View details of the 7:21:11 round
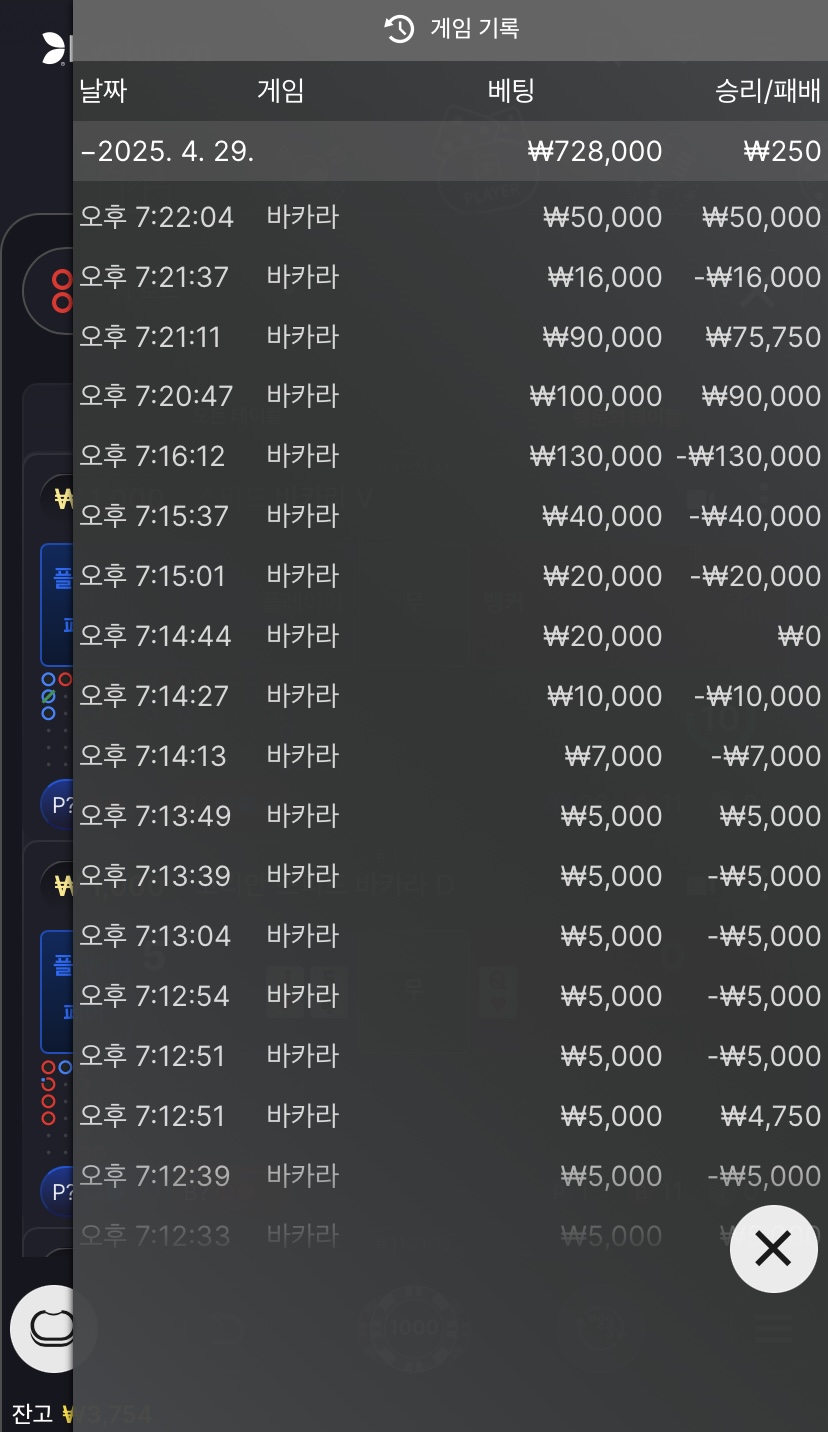 coord(450,337)
